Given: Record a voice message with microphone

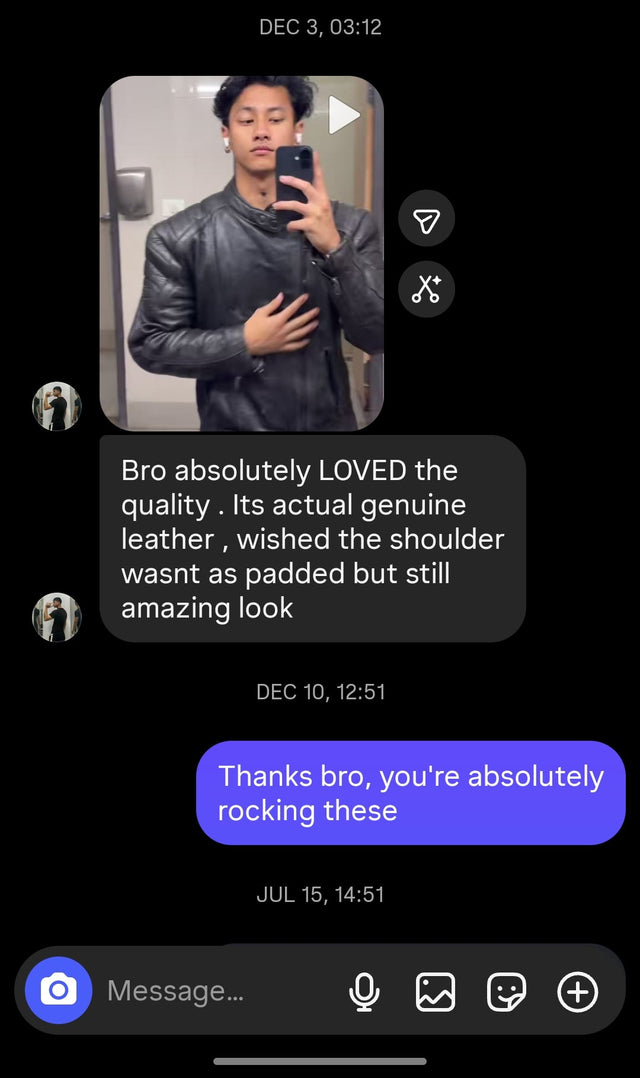Looking at the screenshot, I should 364,991.
